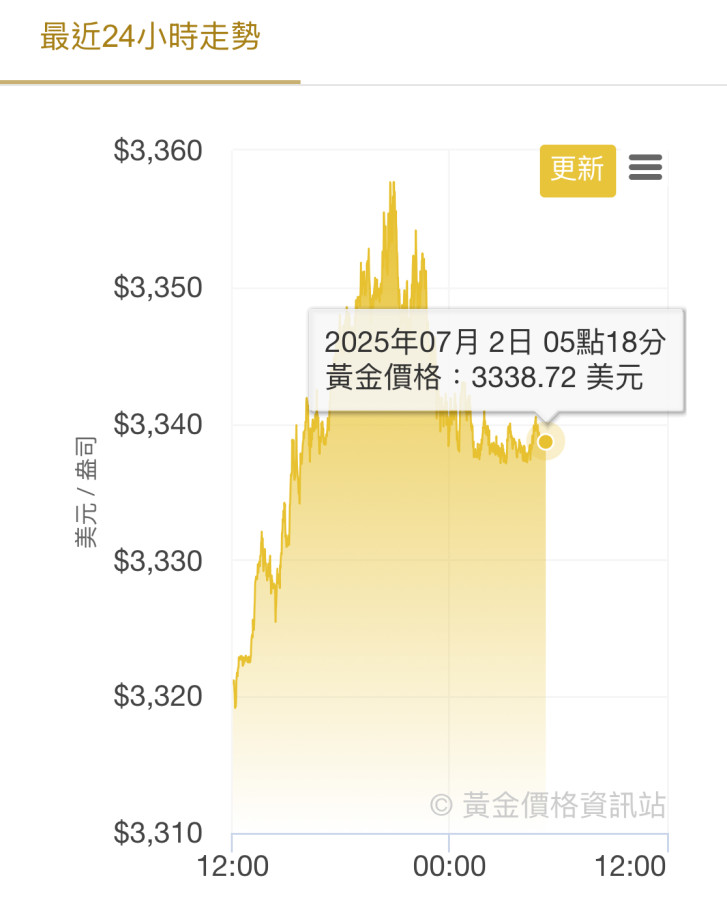The width and height of the screenshot is (727, 900).
Task: Open the chart hamburger menu
Action: click(646, 168)
